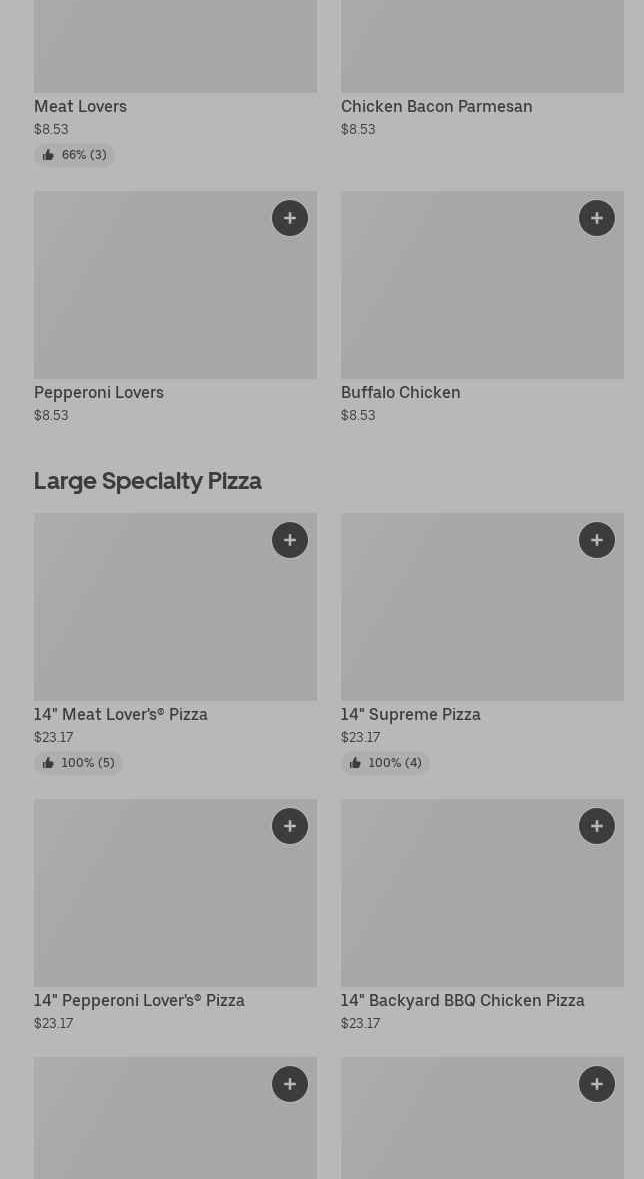Open 14" Supreme Pizza details
Image resolution: width=644 pixels, height=1179 pixels.
410,714
